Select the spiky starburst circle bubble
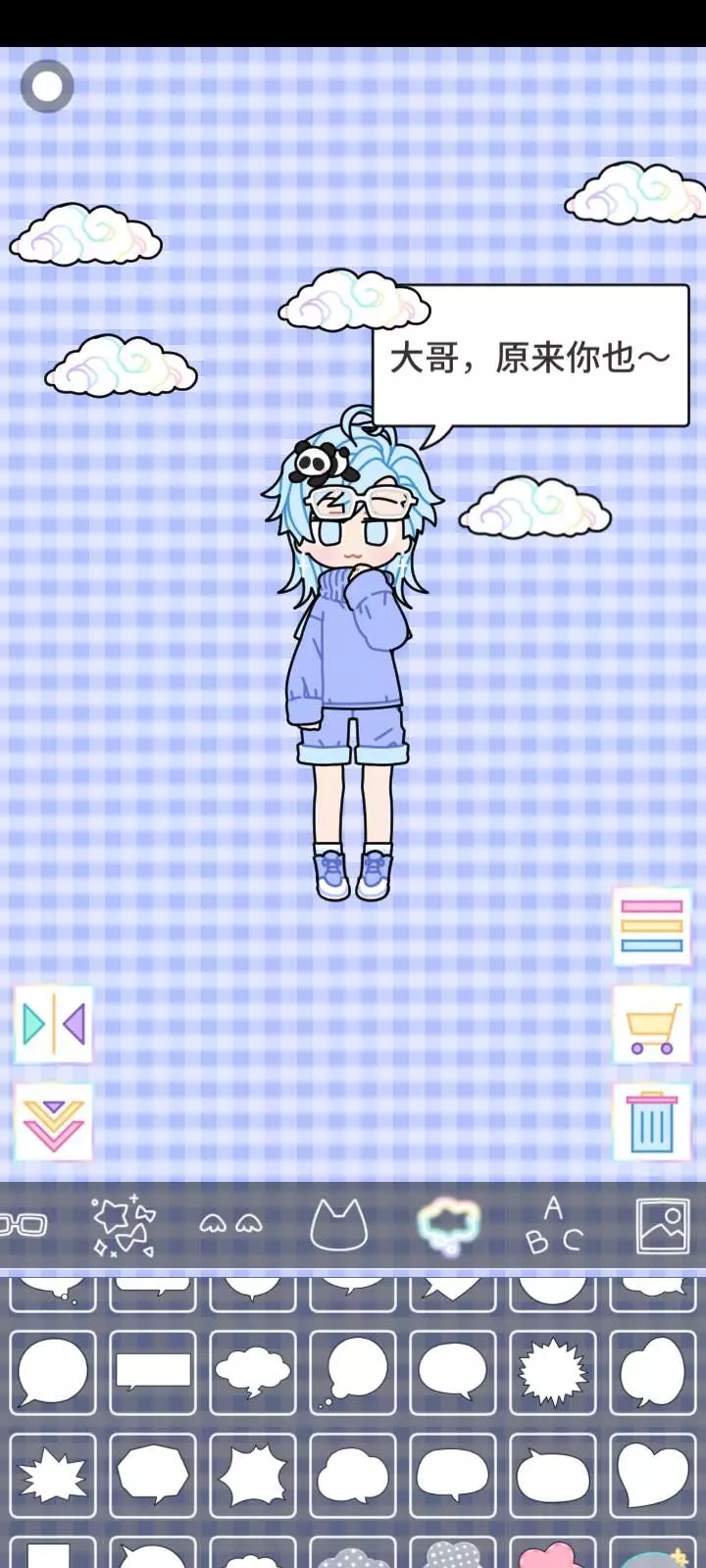The height and width of the screenshot is (1568, 706). [553, 1372]
